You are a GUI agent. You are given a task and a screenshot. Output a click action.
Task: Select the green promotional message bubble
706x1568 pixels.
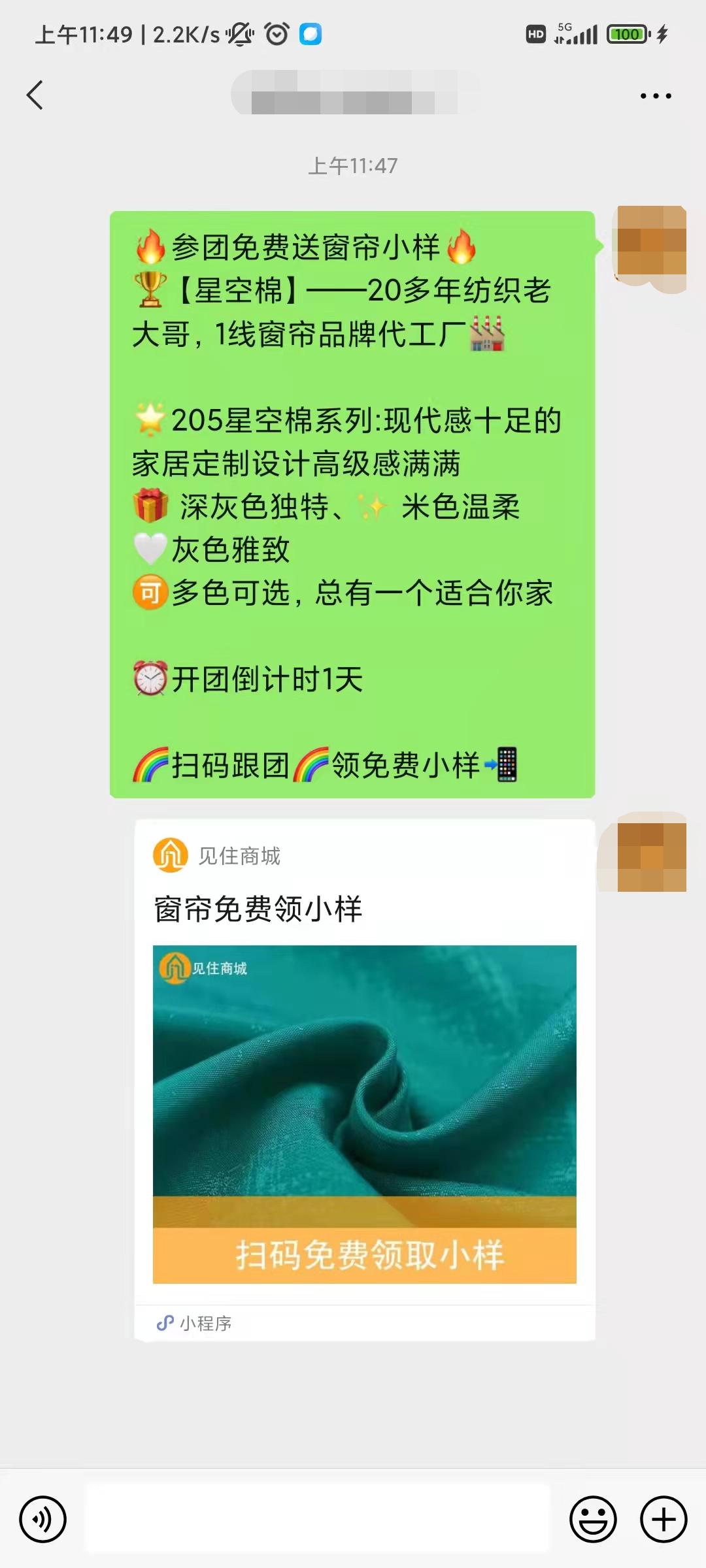pyautogui.click(x=353, y=503)
